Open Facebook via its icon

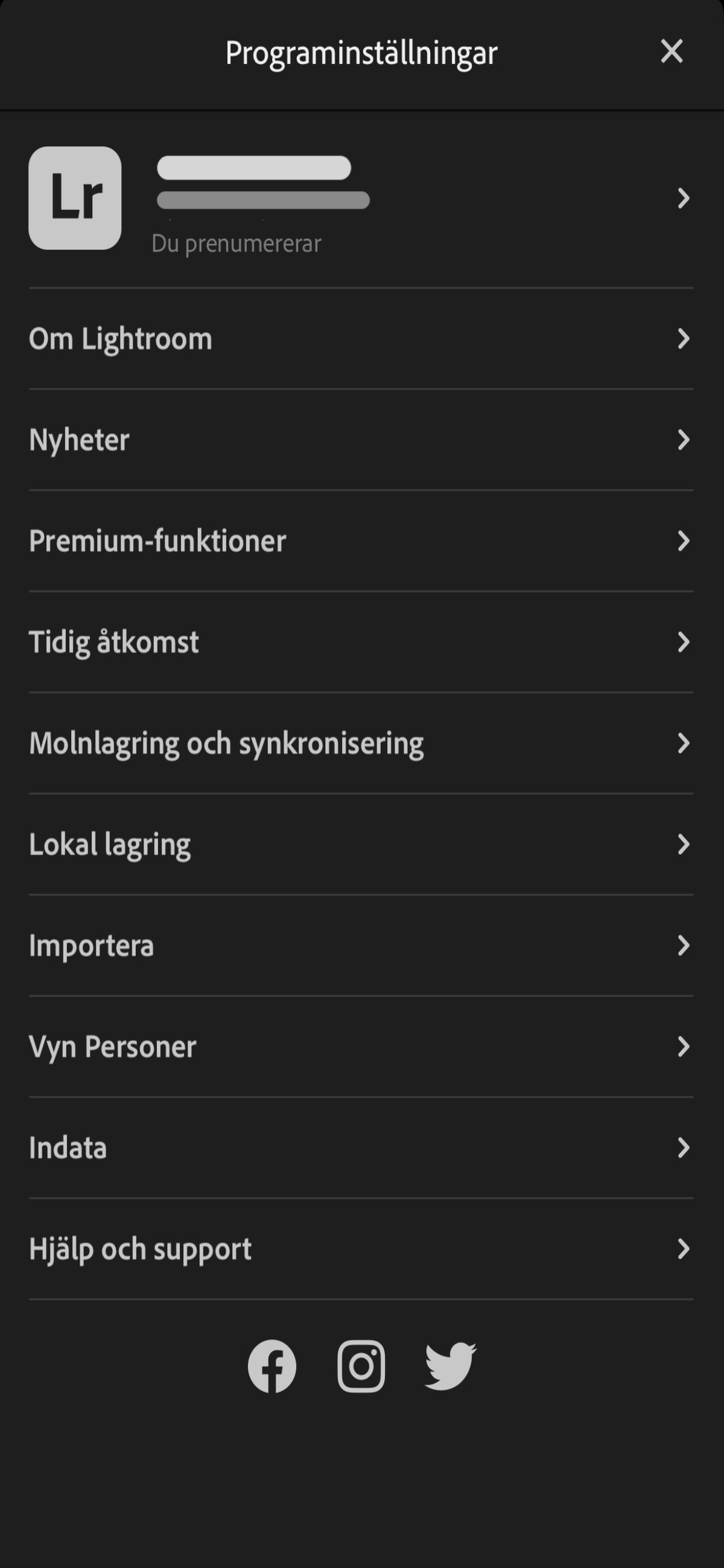(x=272, y=1367)
